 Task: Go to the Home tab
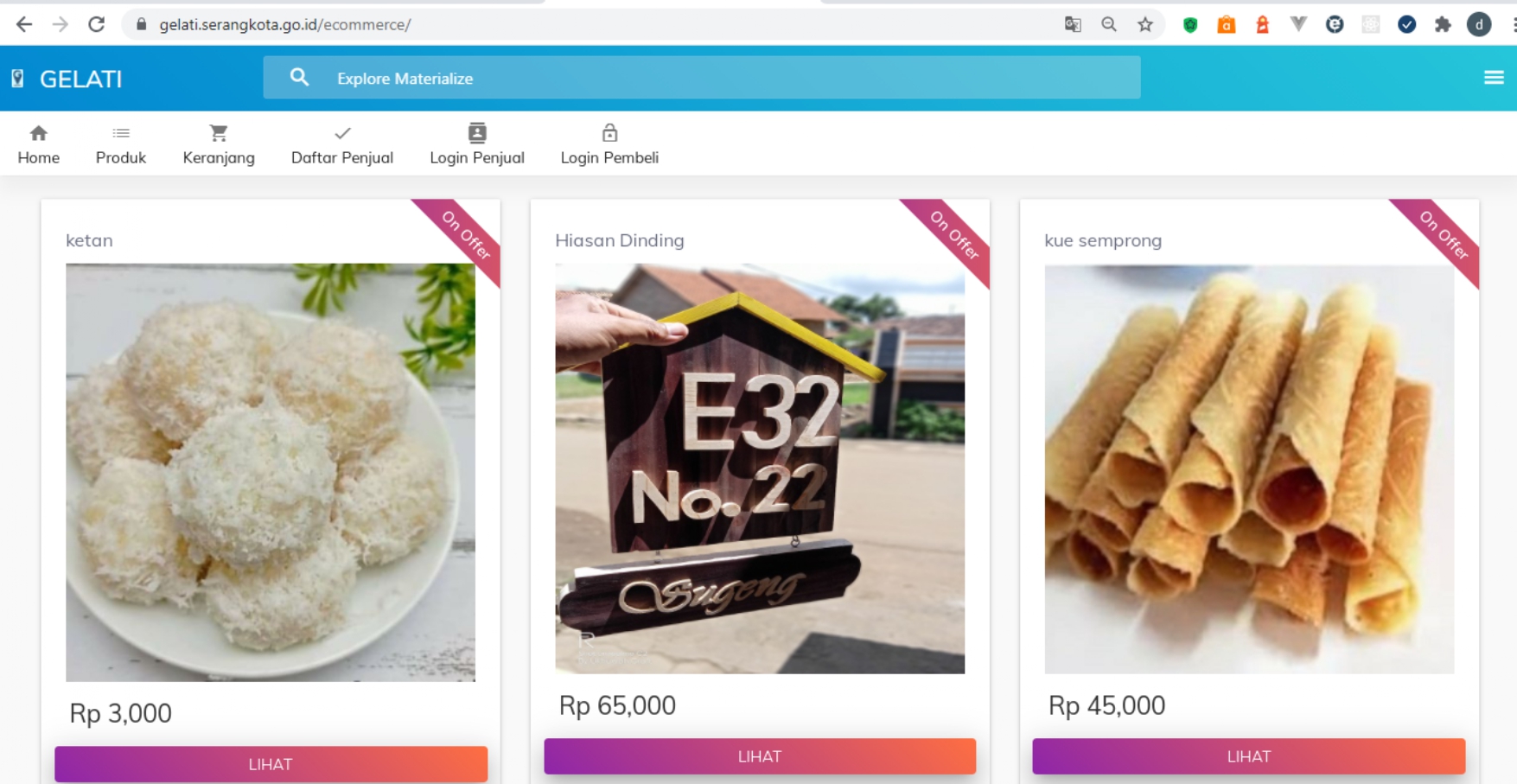(x=38, y=144)
